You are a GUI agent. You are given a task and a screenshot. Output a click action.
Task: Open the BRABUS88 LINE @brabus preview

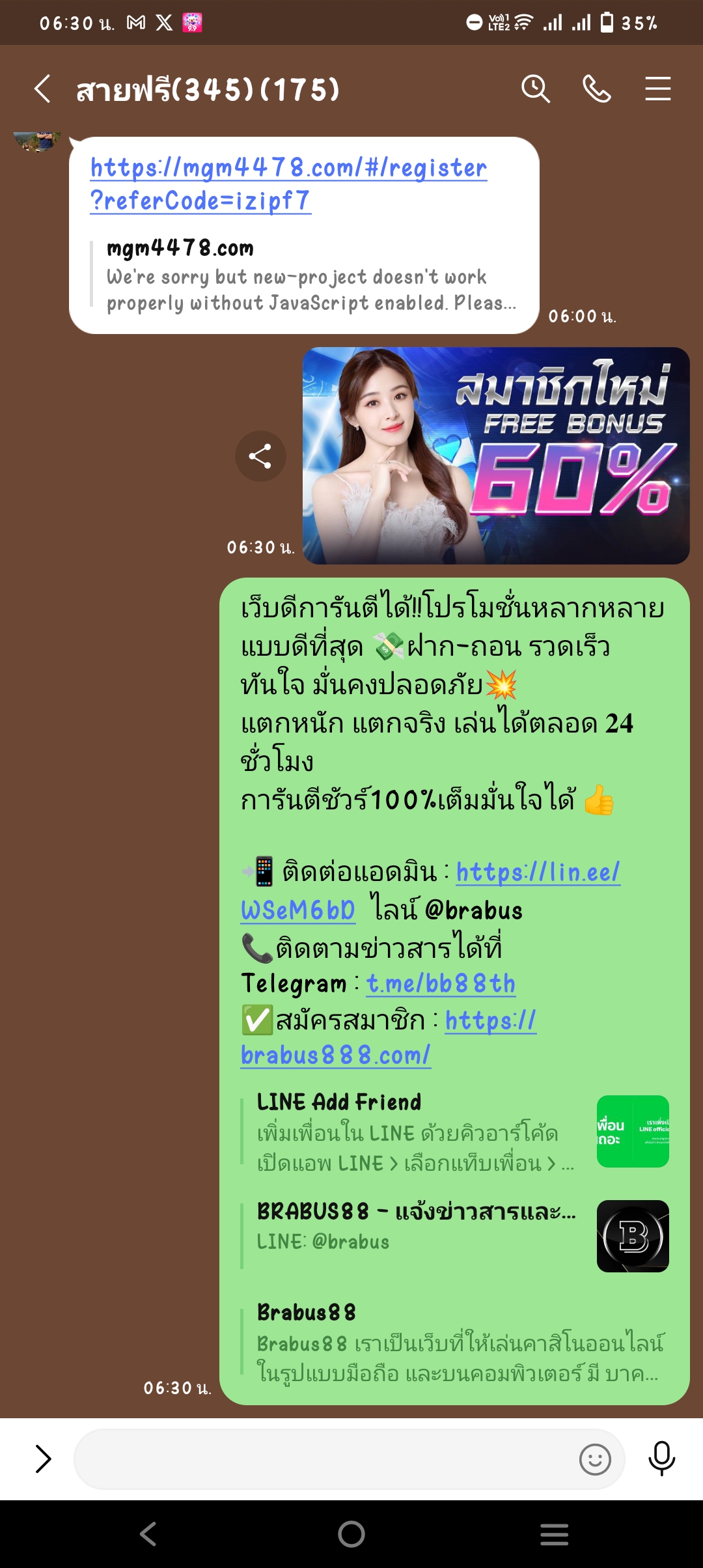click(x=456, y=1227)
